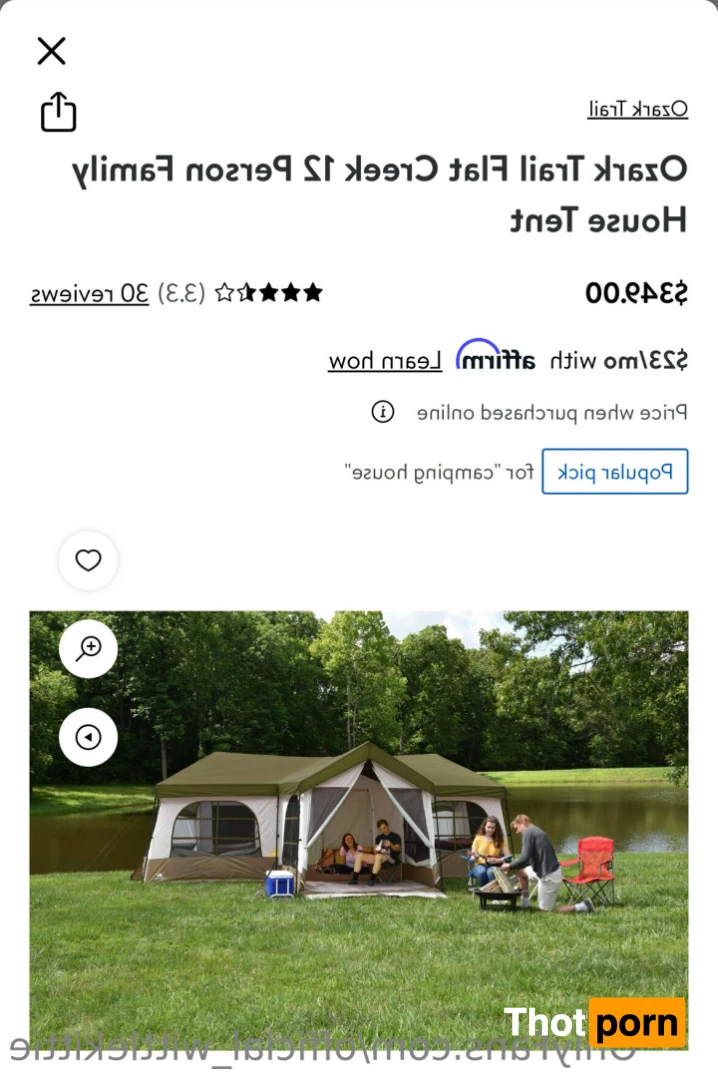Zoom in on the product image
This screenshot has width=718, height=1077.
point(88,648)
